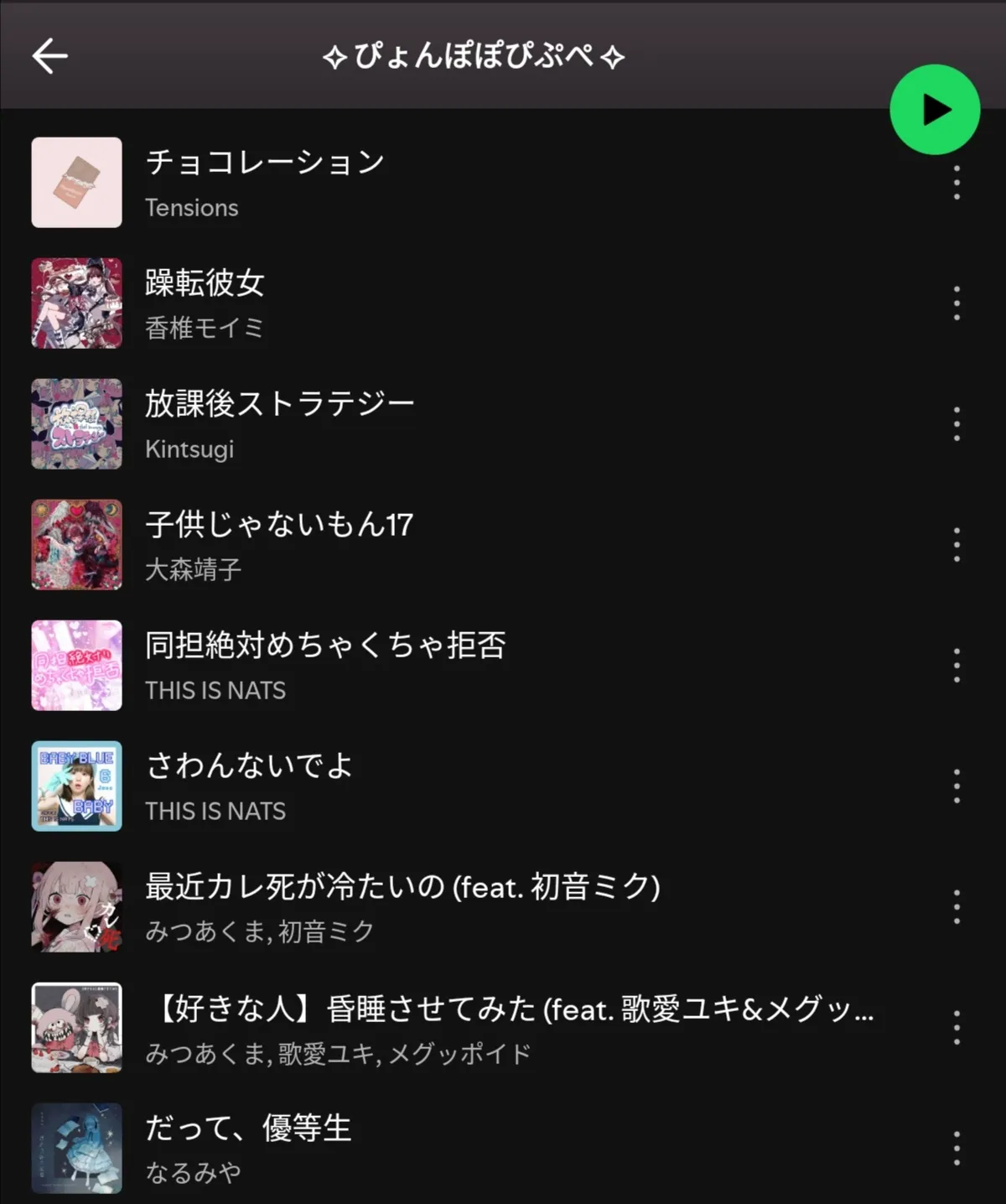Open more options for チョコレーション

(x=957, y=183)
